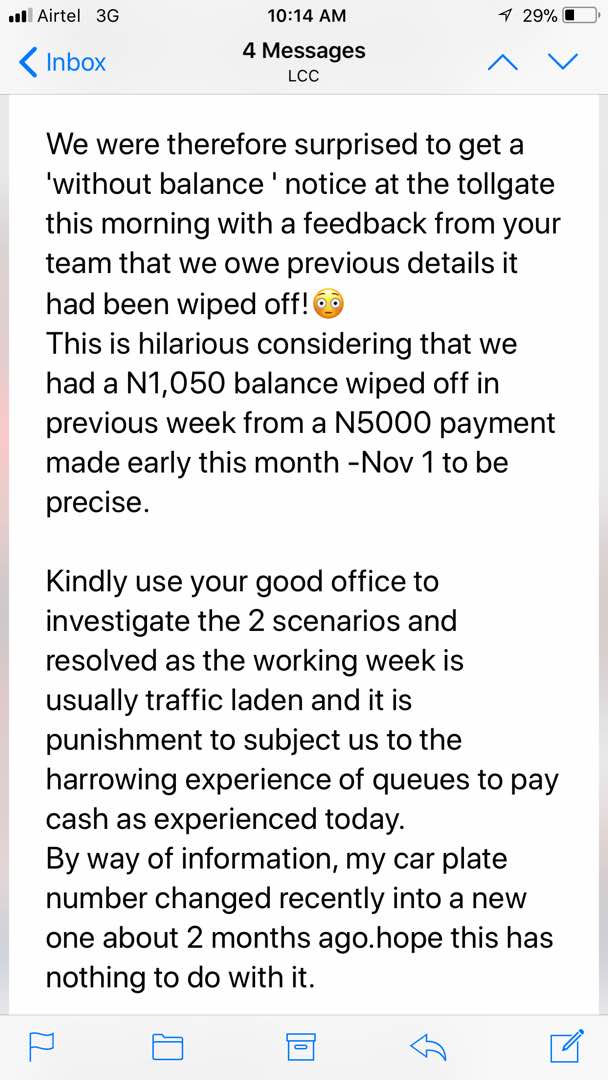Move this email to a folder
Screen dimensions: 608x1080
(168, 1046)
